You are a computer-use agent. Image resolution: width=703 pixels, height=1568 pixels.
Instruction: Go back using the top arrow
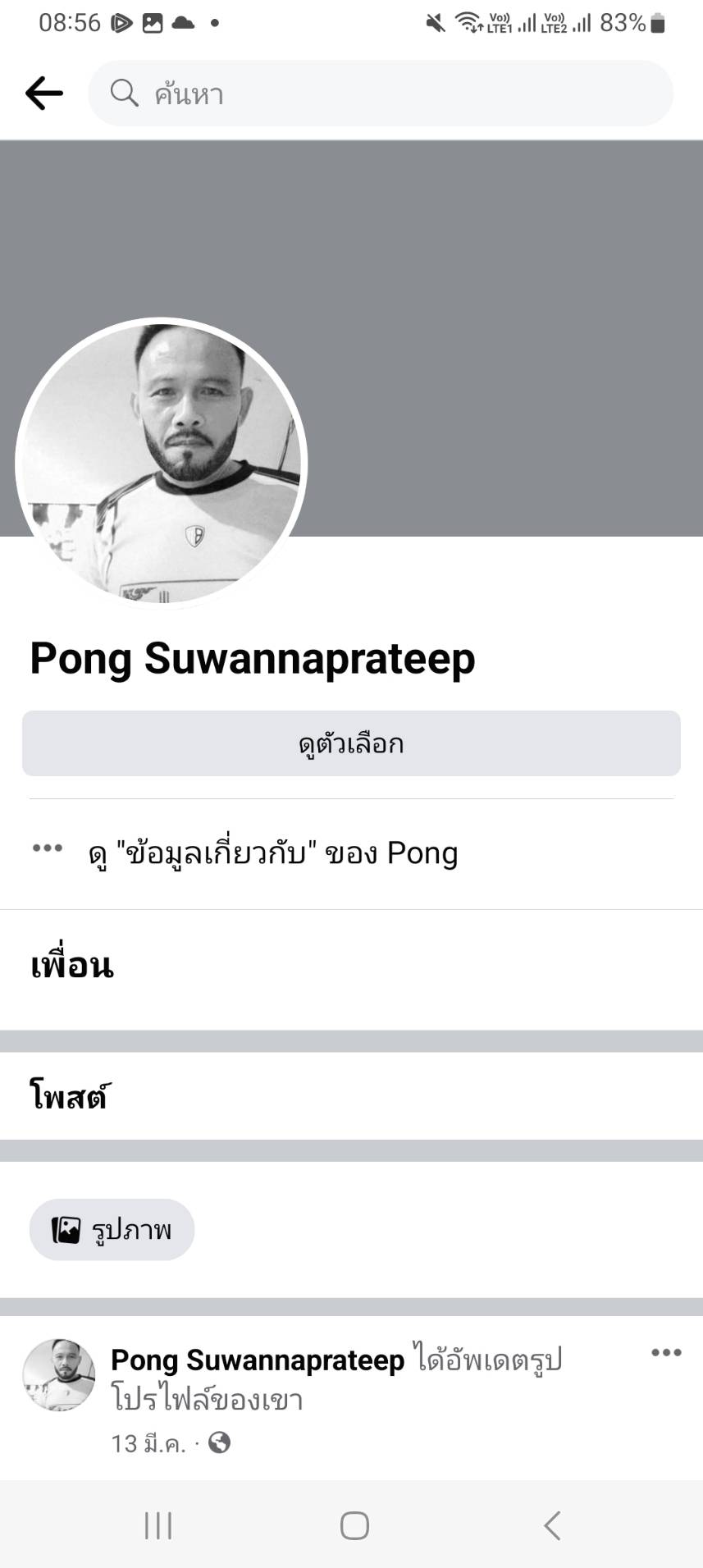point(44,94)
